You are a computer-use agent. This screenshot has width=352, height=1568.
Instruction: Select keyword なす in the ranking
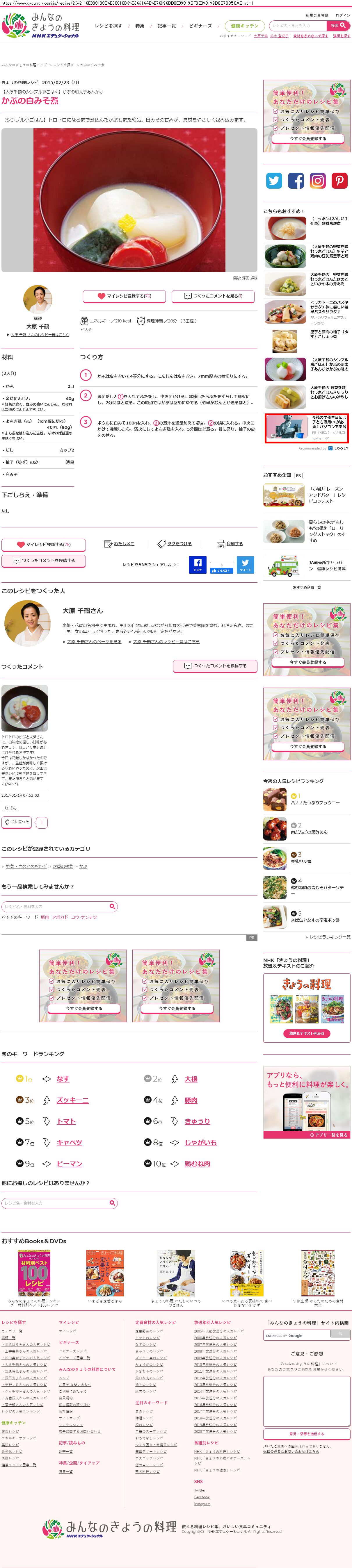pyautogui.click(x=63, y=1079)
